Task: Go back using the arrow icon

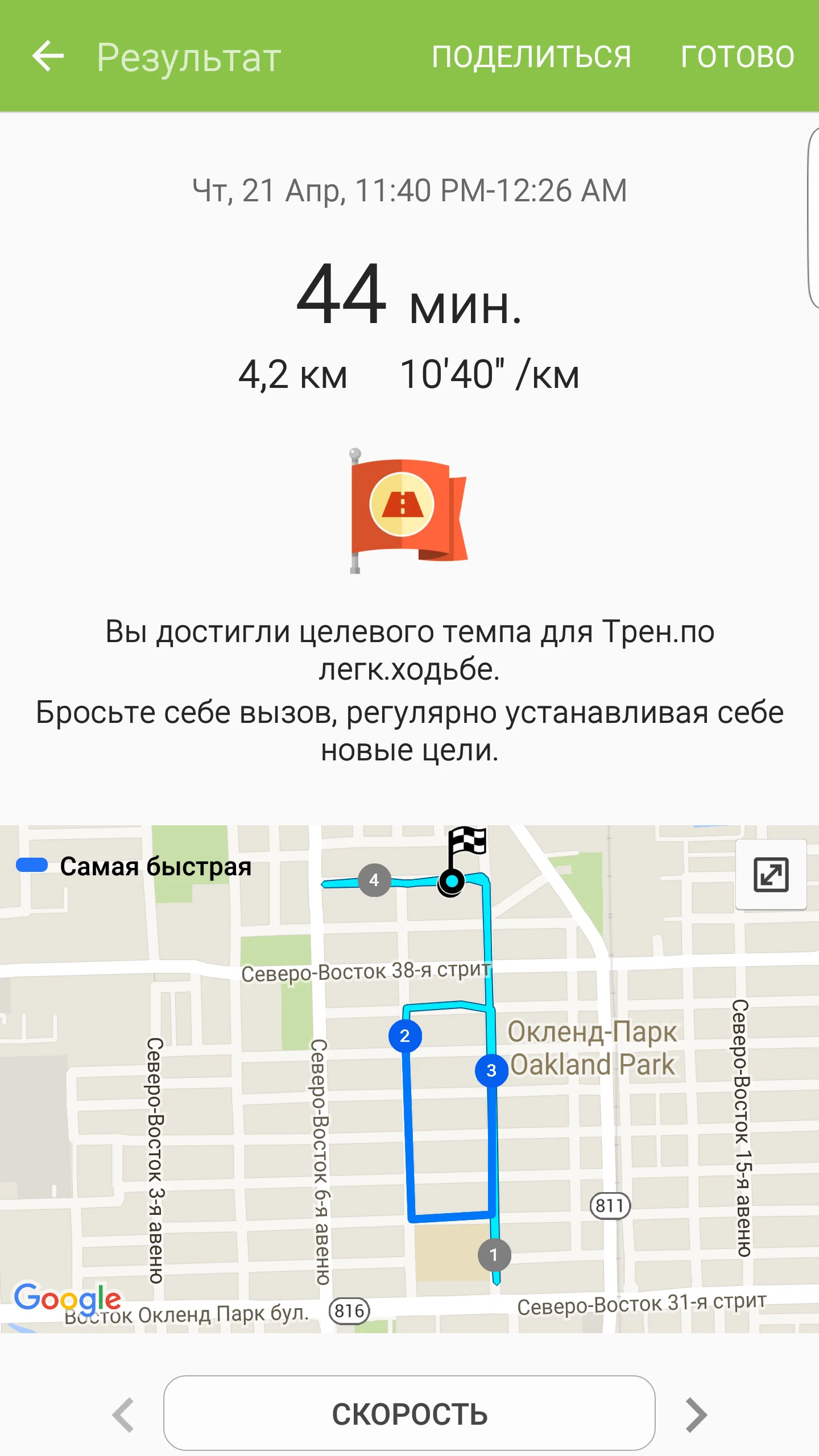Action: 48,56
